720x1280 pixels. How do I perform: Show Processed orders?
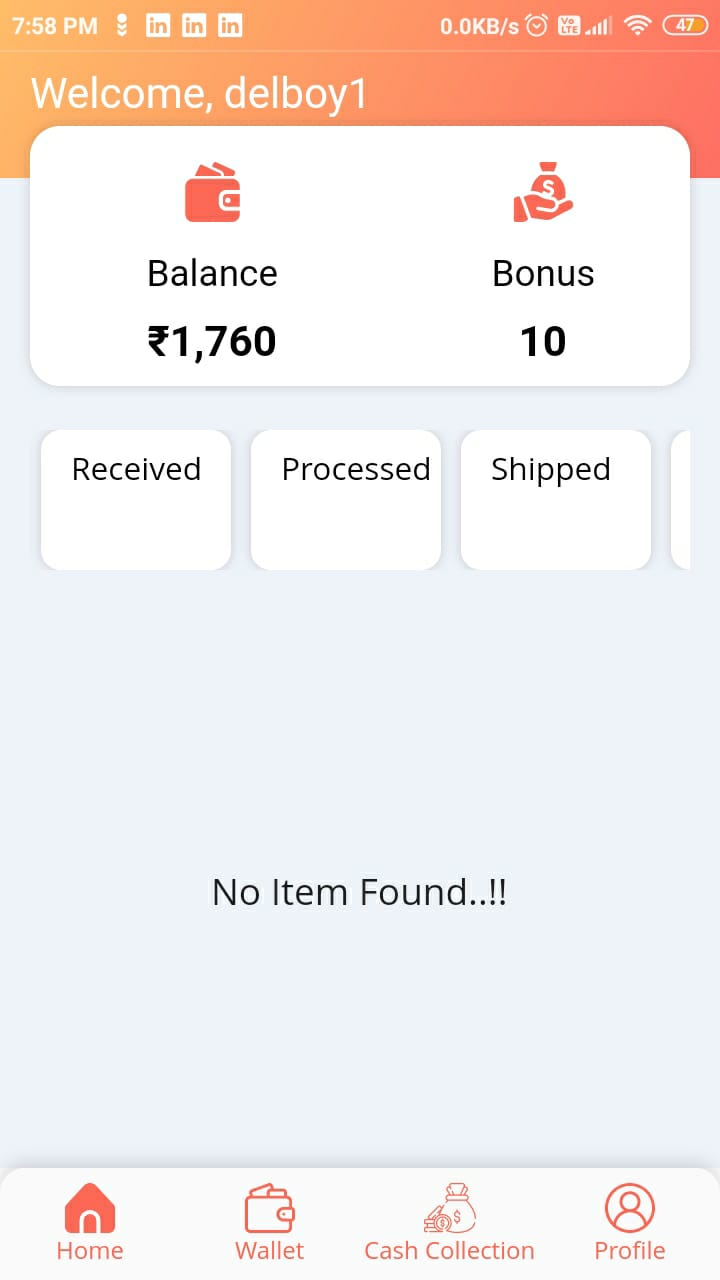click(x=346, y=499)
